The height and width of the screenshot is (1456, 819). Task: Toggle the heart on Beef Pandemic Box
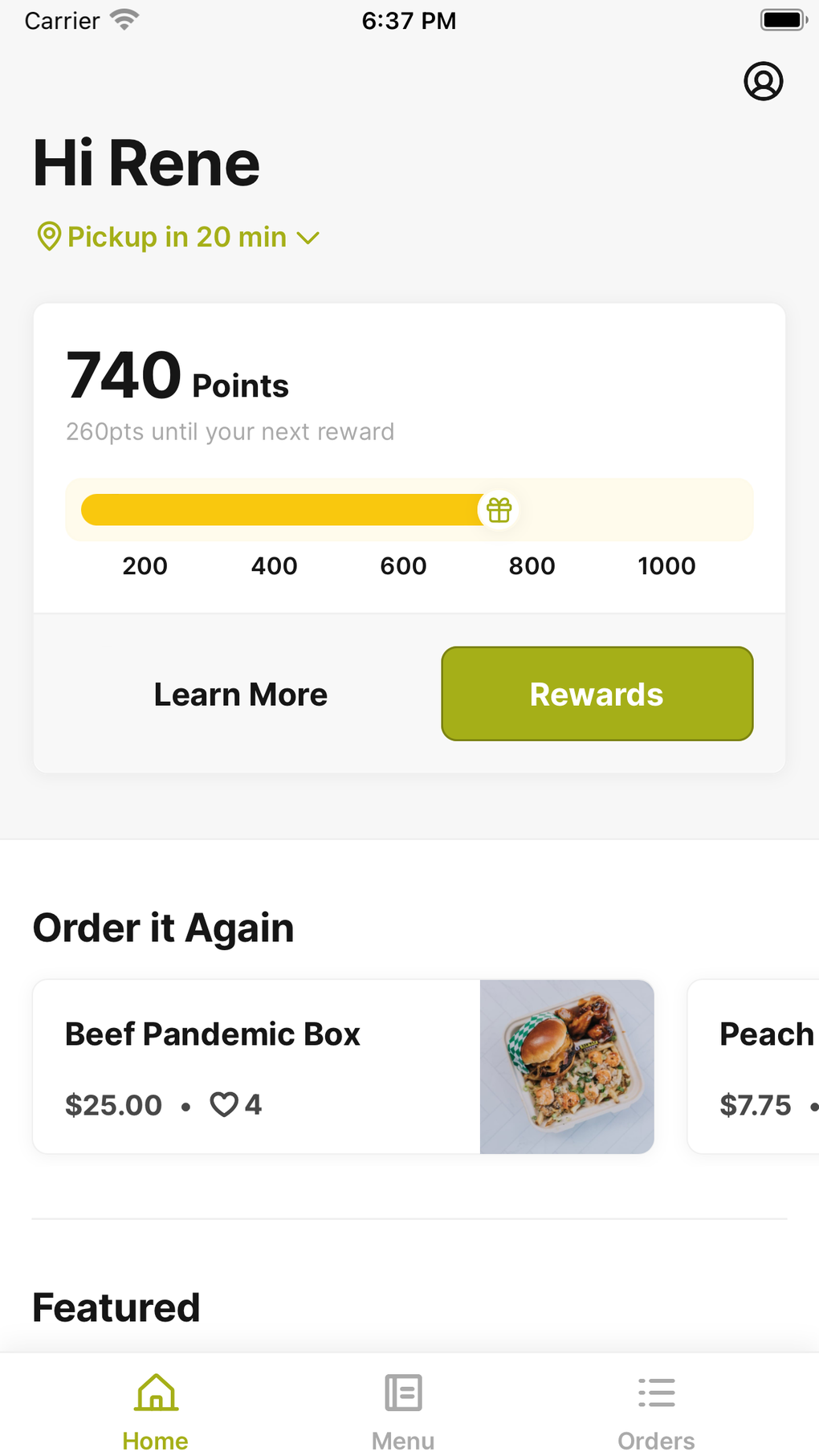pyautogui.click(x=225, y=1104)
